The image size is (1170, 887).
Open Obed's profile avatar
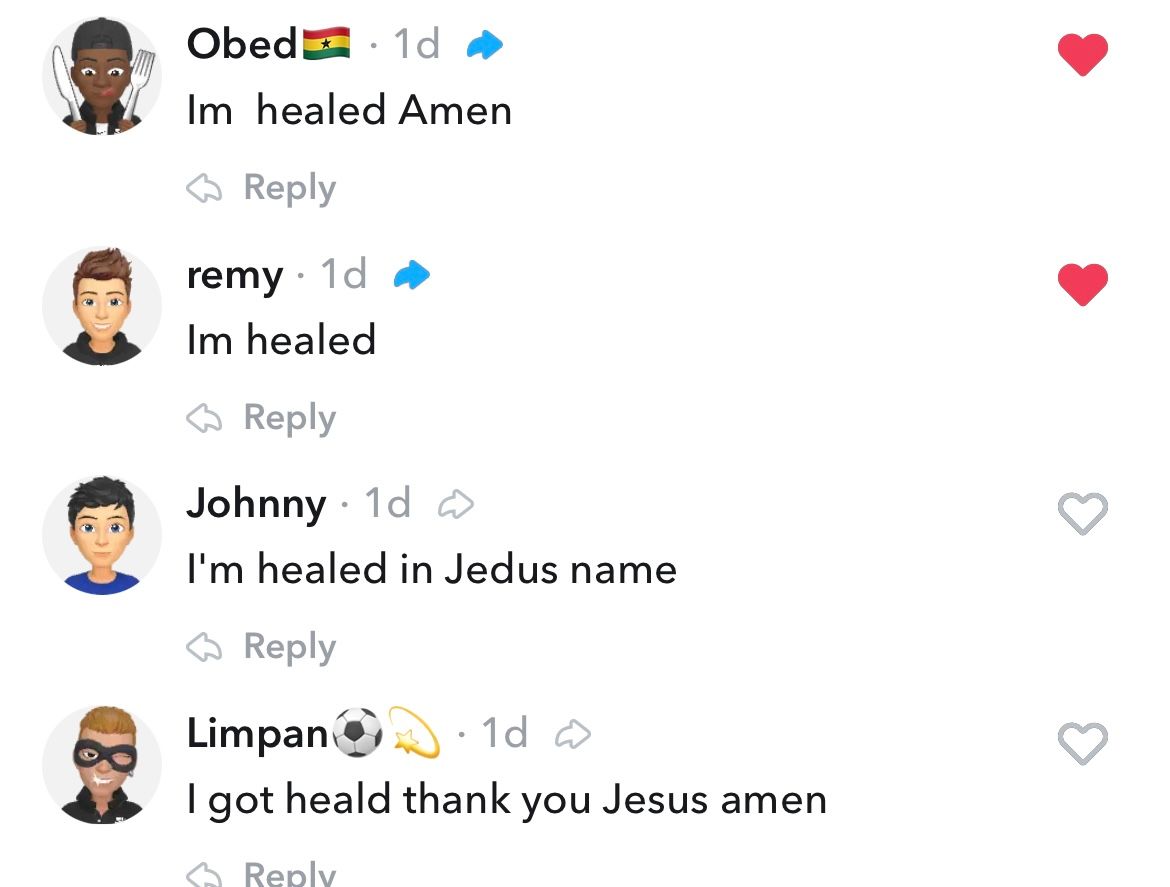pyautogui.click(x=102, y=76)
